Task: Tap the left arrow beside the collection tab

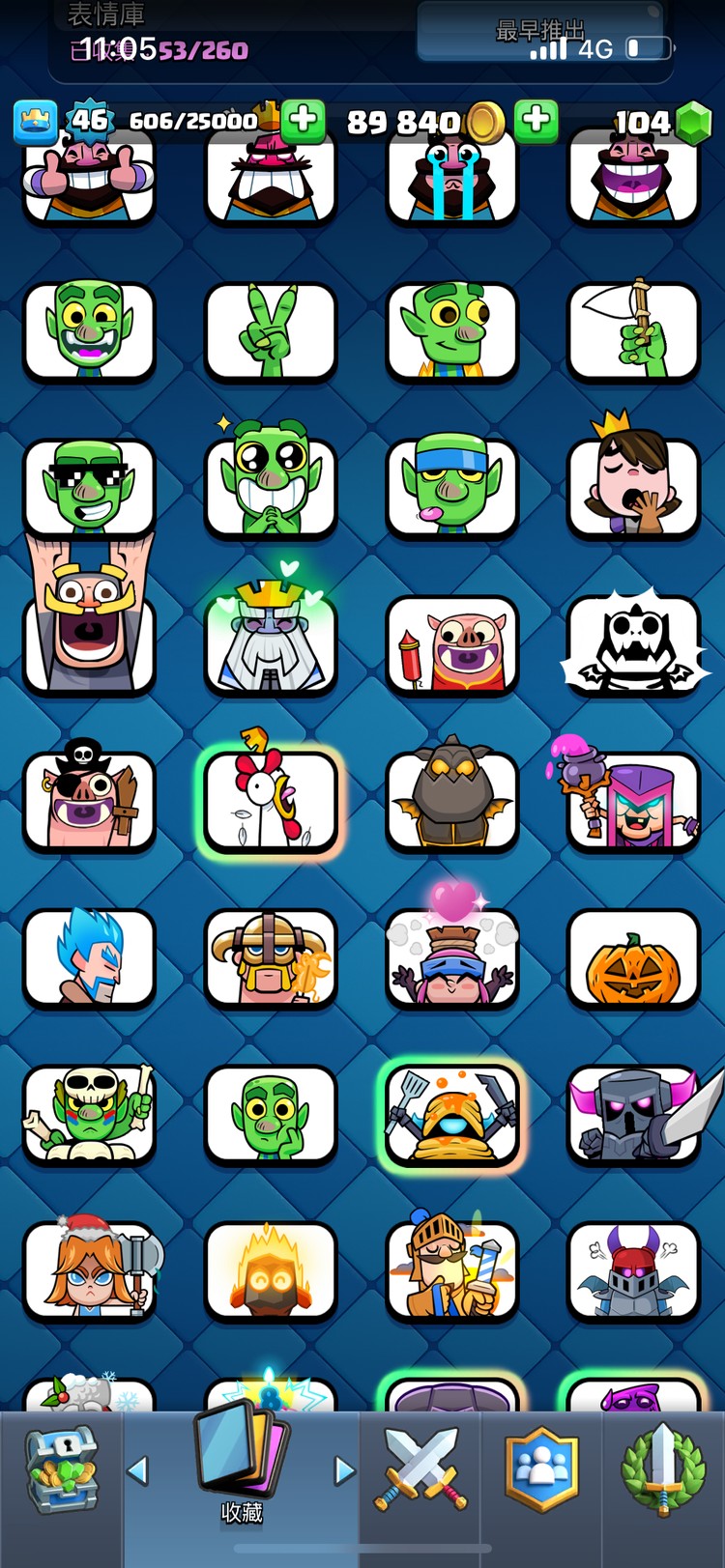Action: 138,1470
